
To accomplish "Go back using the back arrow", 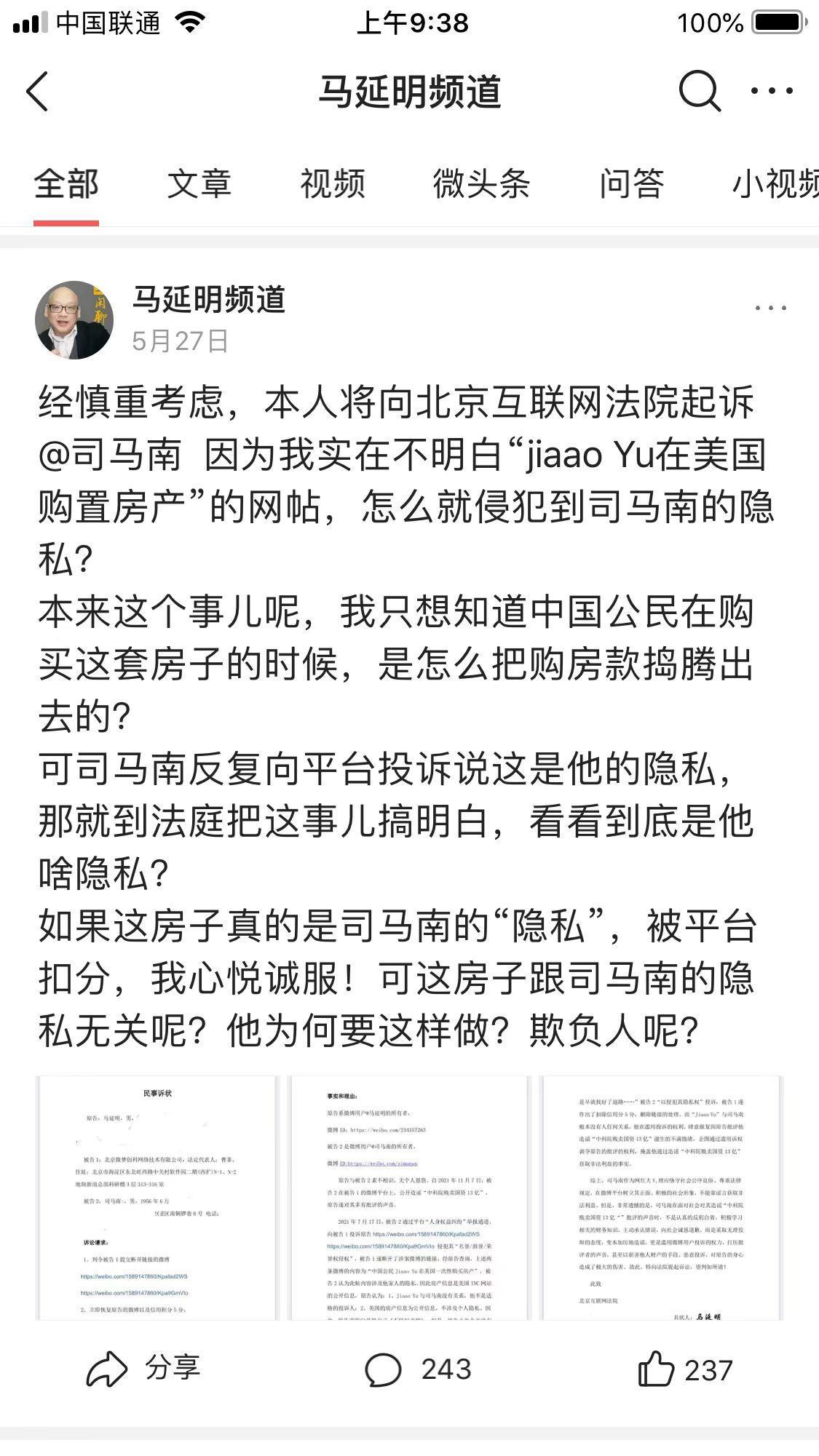I will click(x=38, y=92).
